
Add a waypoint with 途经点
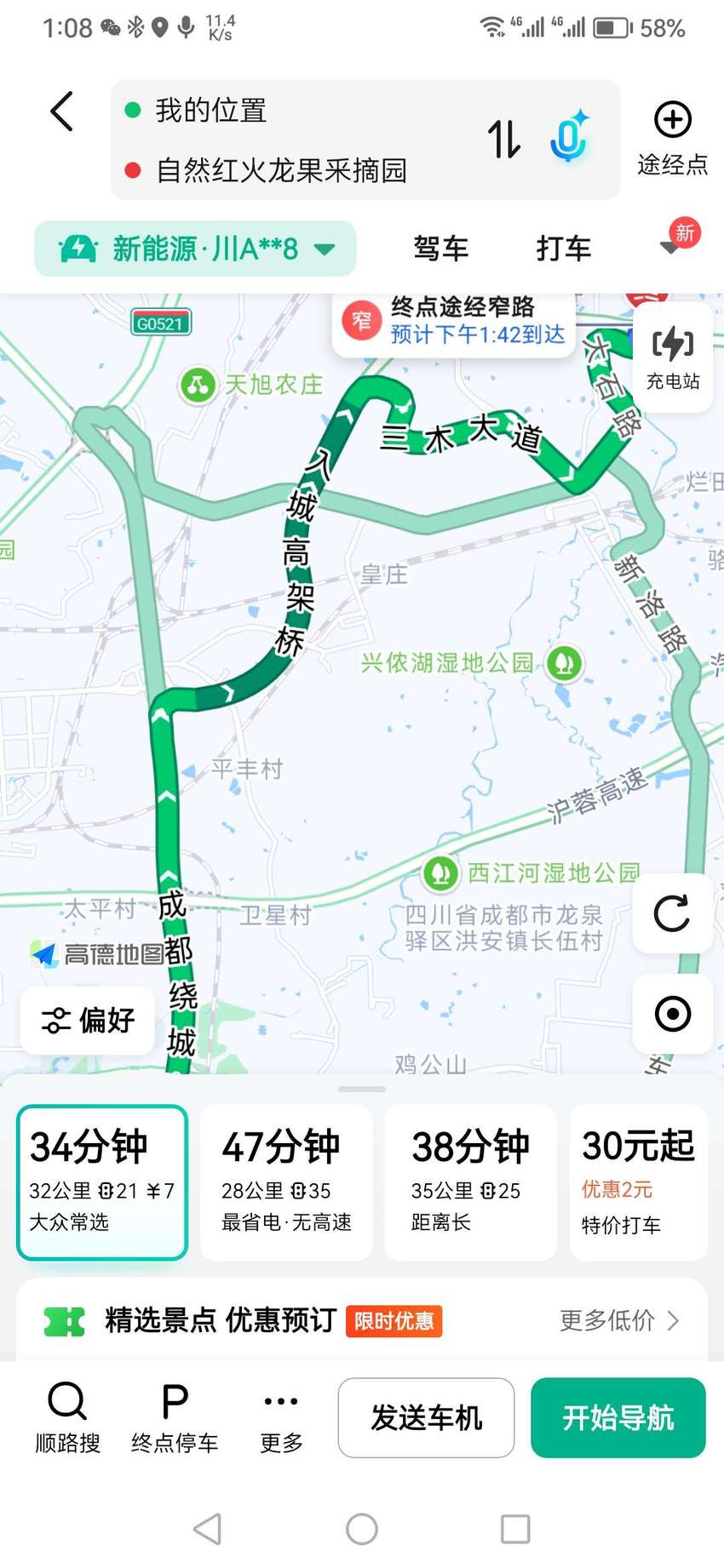(x=672, y=139)
